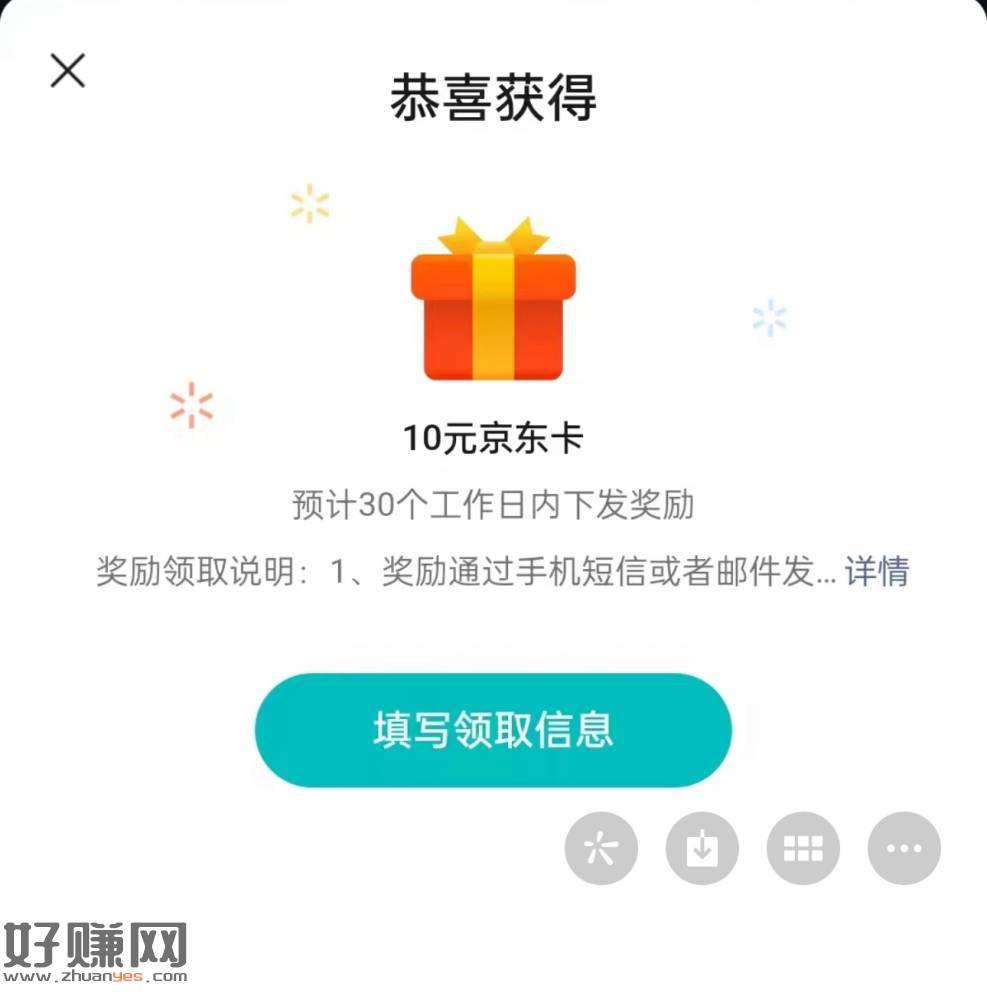Close the prize dialog

(x=68, y=70)
